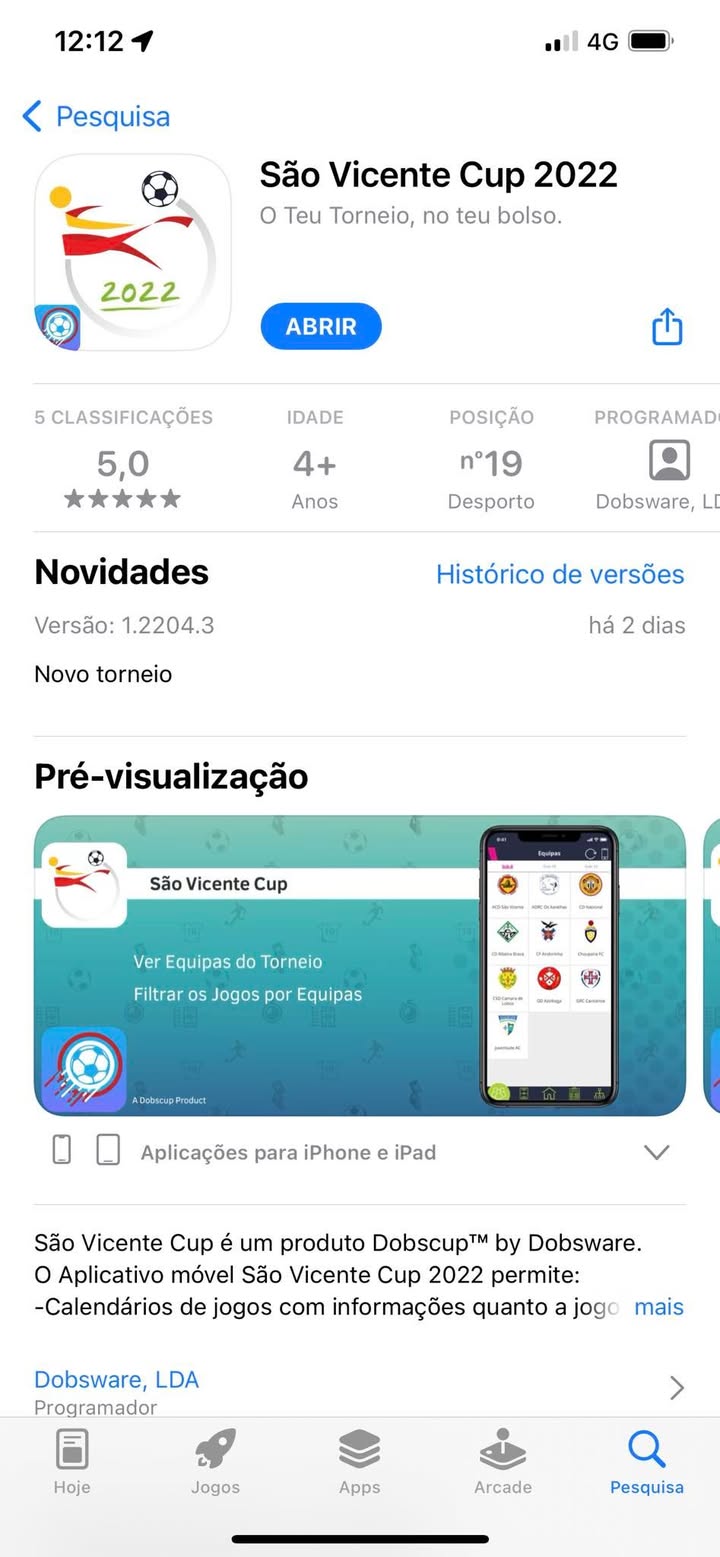View the 5 classificações ratings
Screen dimensions: 720x1557
[123, 460]
